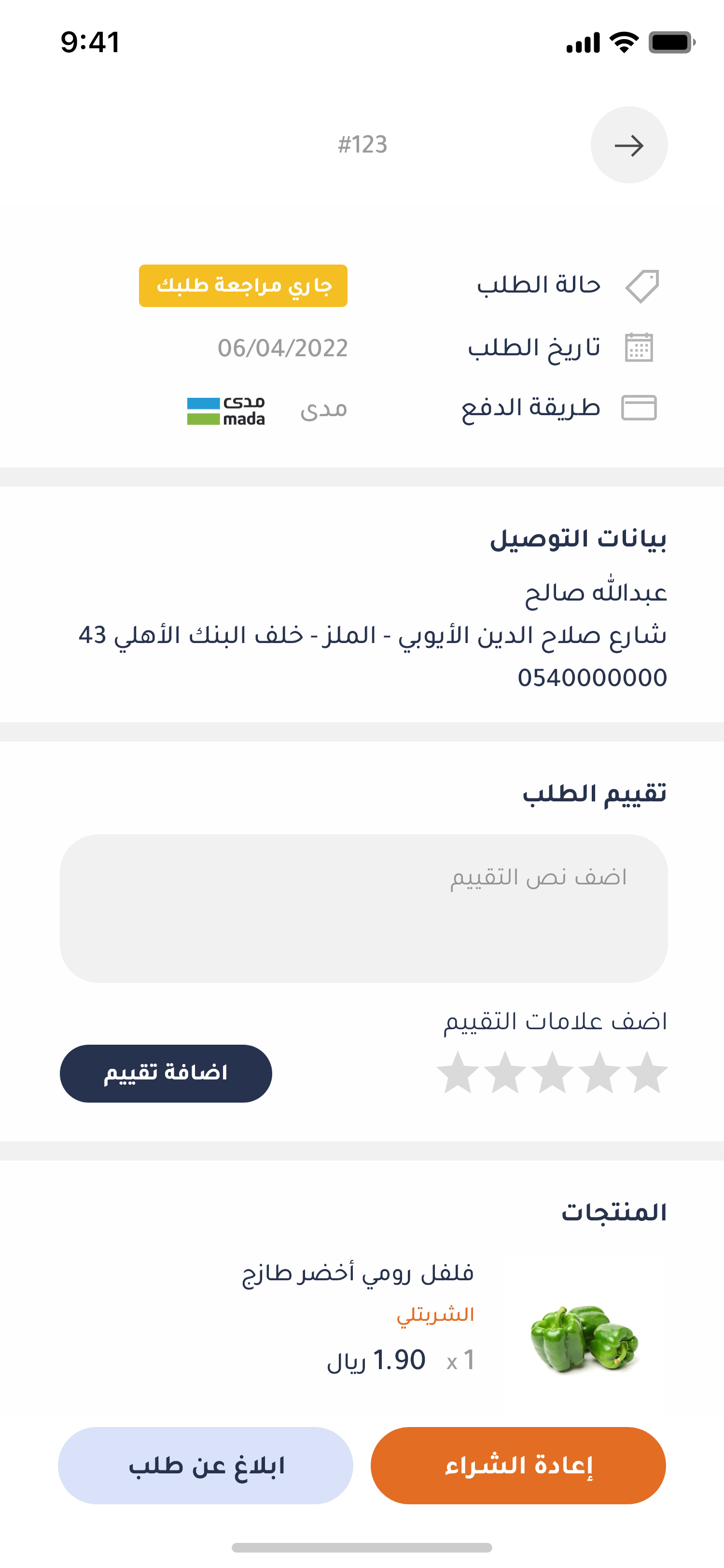Submit rating with اضافة تقييم button
This screenshot has width=724, height=1568.
[166, 1073]
